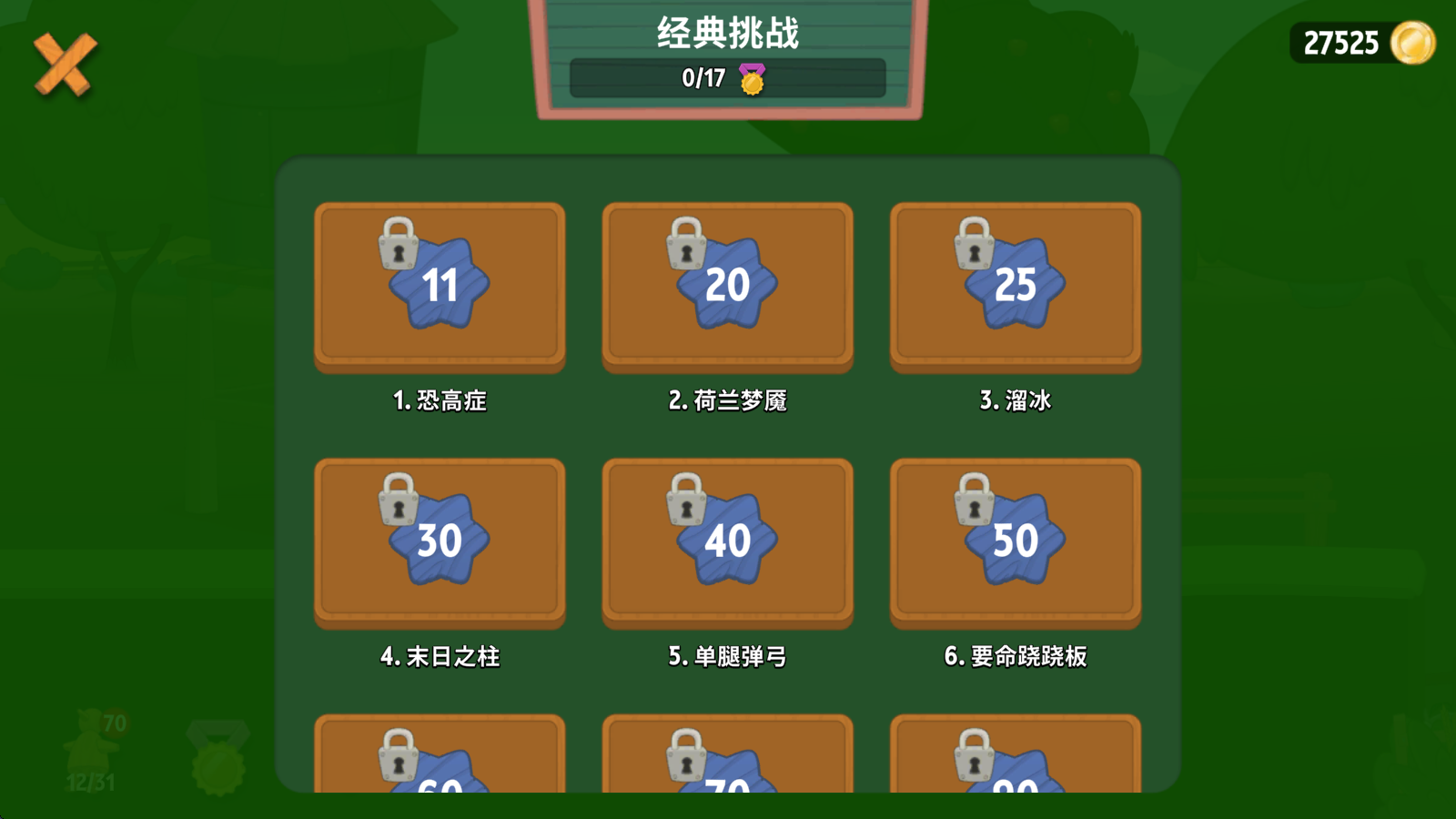Close the 经典挑战 challenge menu
1456x819 pixels.
point(65,64)
